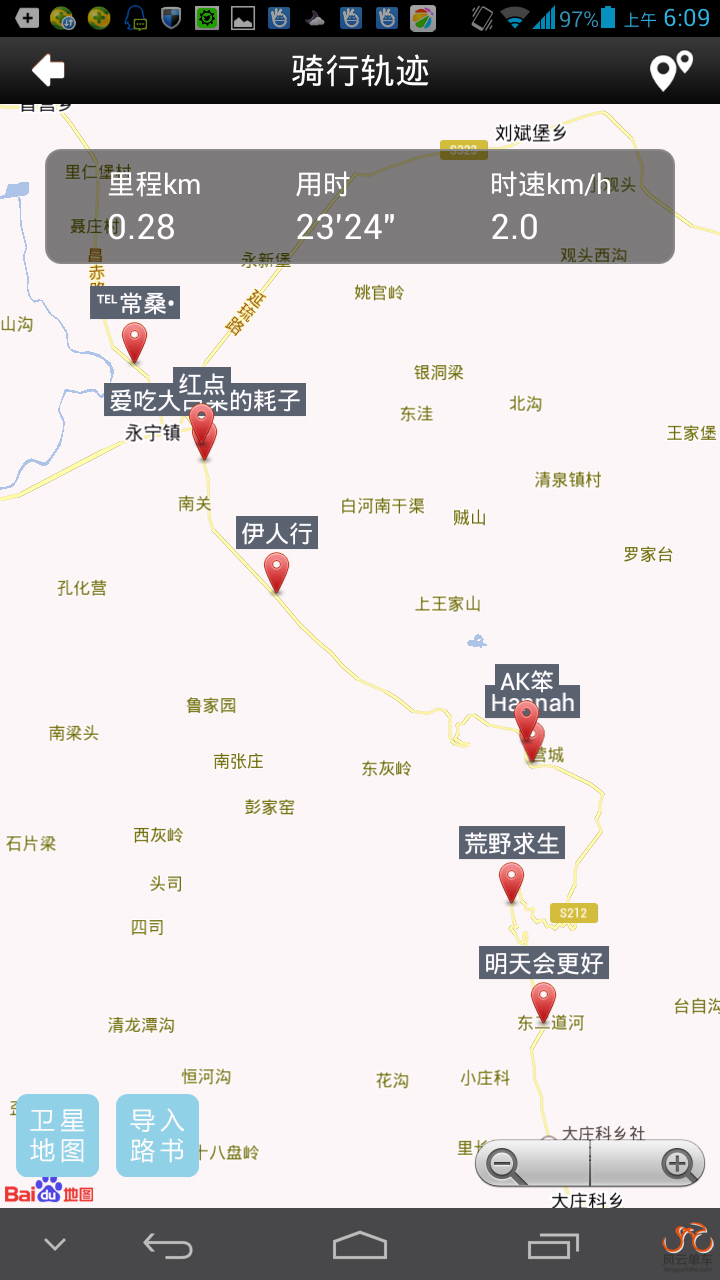
Task: Select the 明天会更好 rider pin
Action: 543,1001
